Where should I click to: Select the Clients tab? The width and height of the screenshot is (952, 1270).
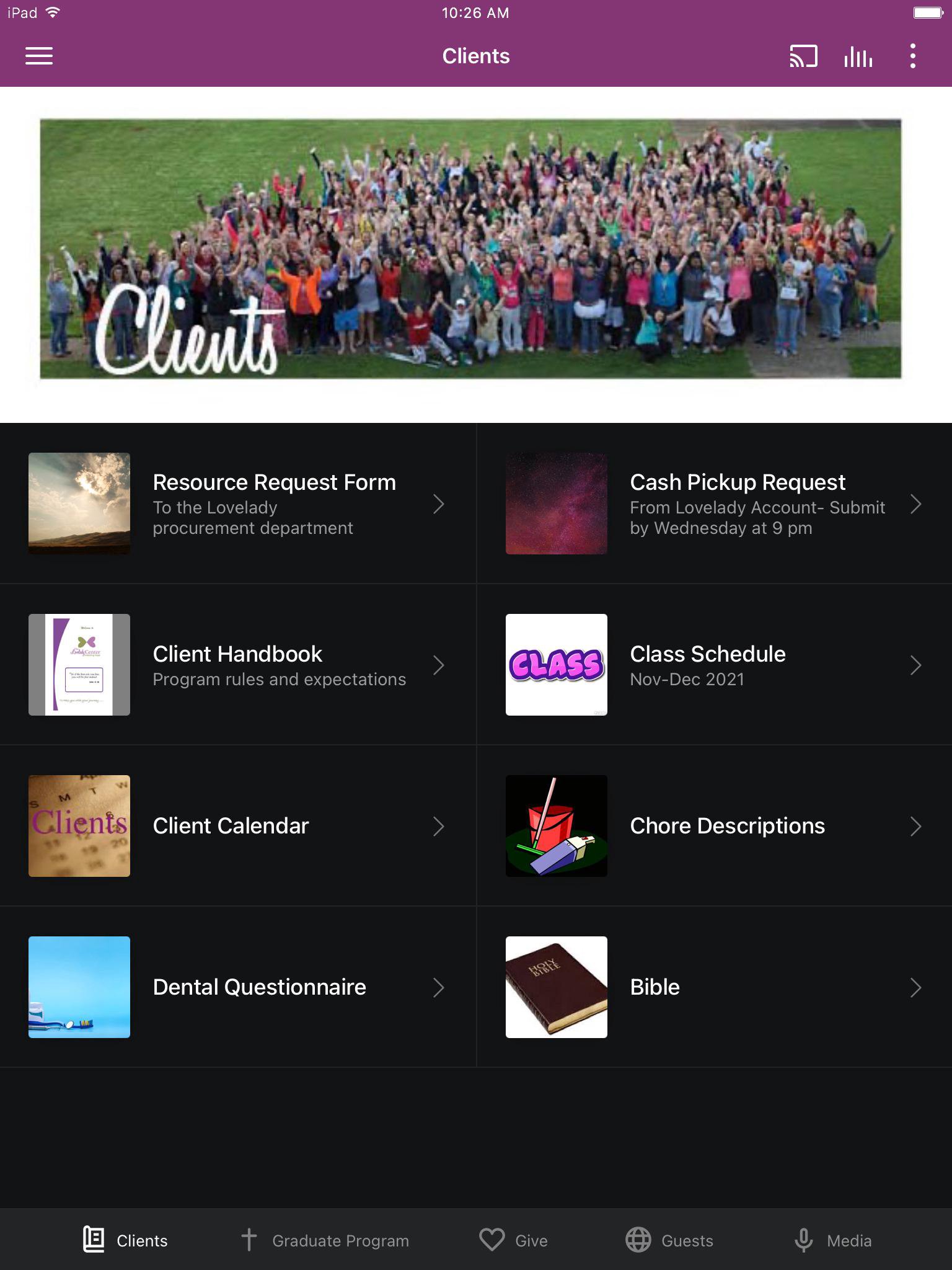pos(126,1240)
